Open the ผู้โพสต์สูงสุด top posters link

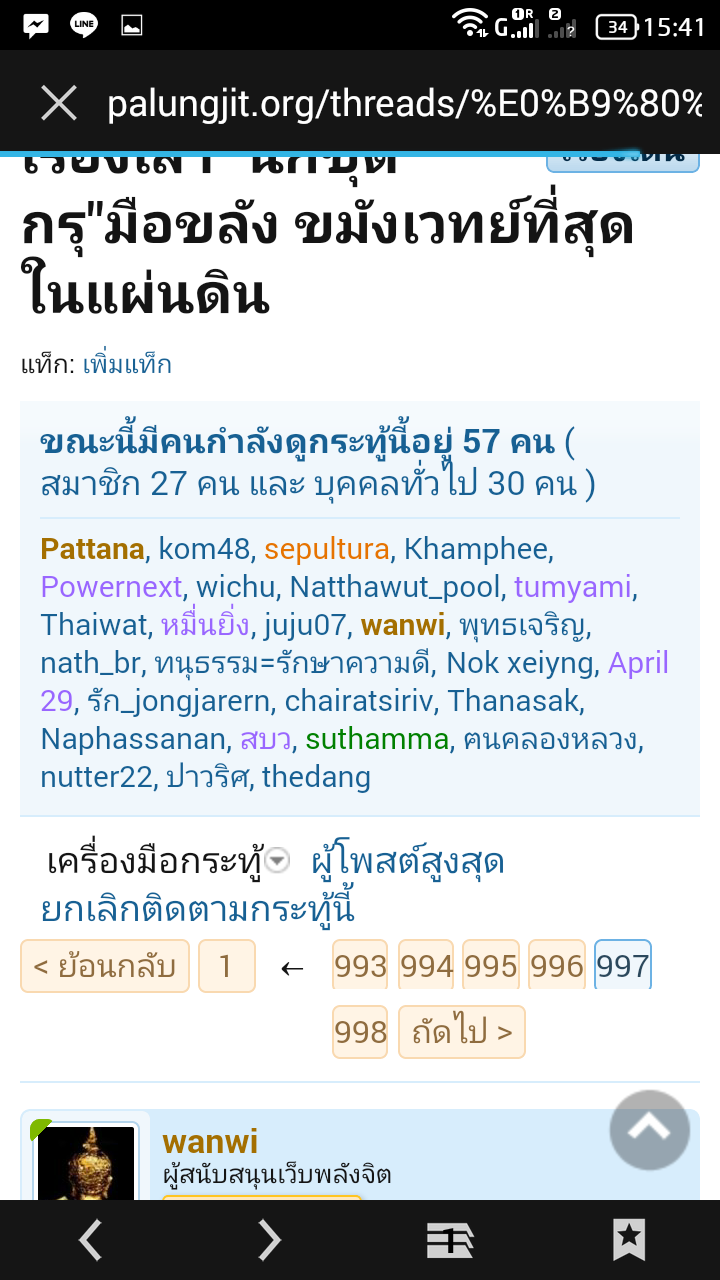(408, 862)
